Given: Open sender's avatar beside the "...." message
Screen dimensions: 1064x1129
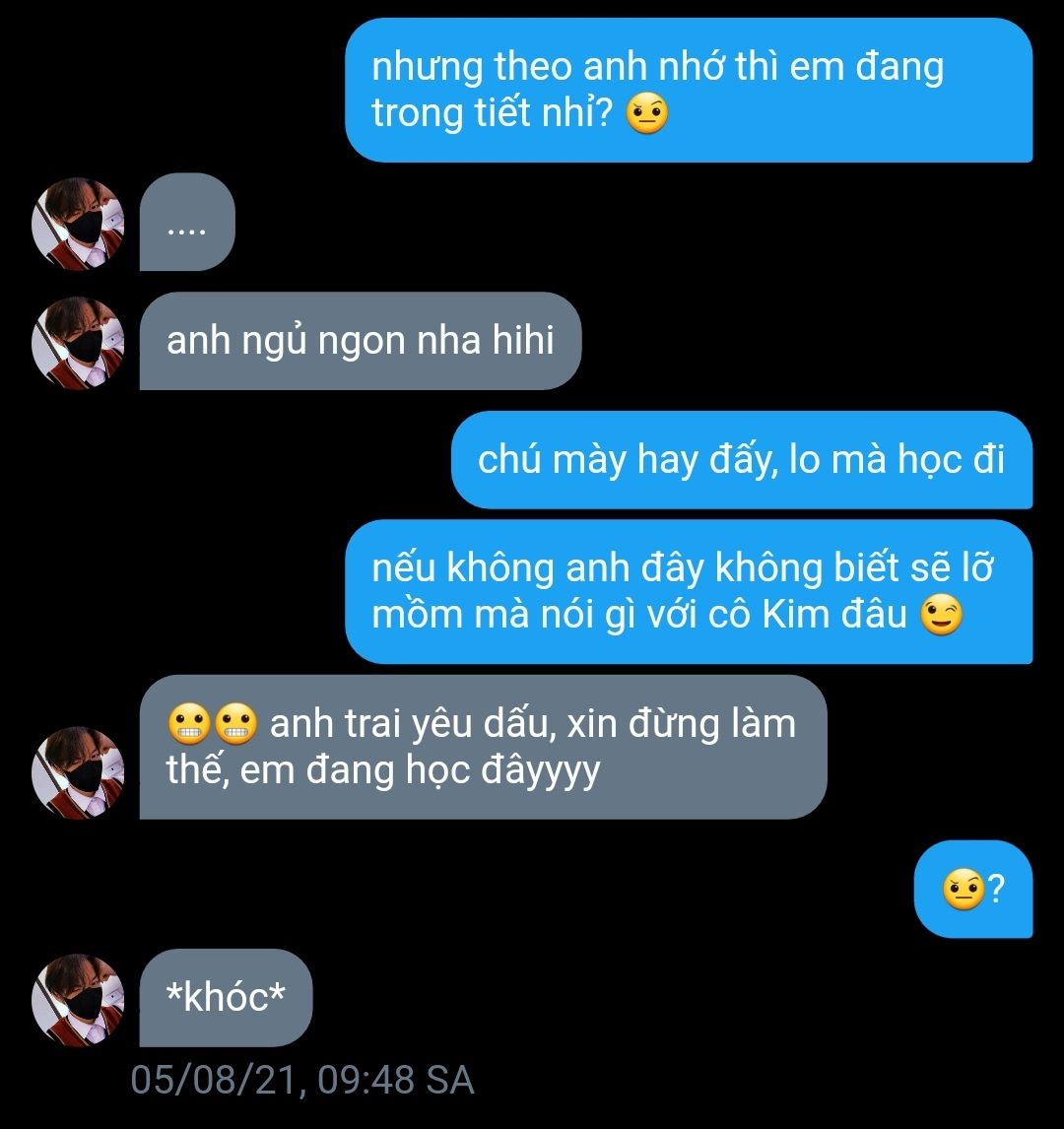Looking at the screenshot, I should 79,223.
